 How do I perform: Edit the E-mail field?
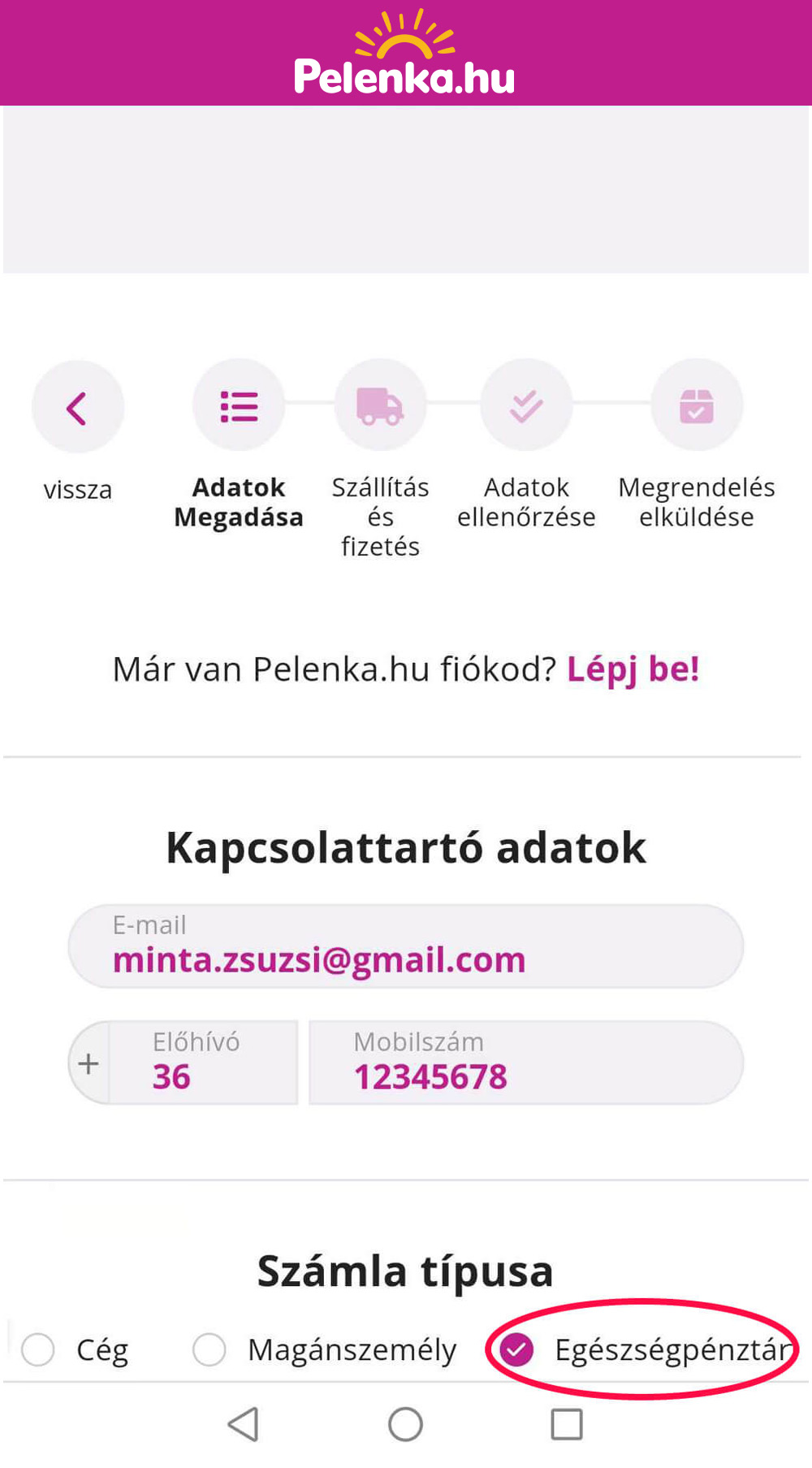[406, 946]
